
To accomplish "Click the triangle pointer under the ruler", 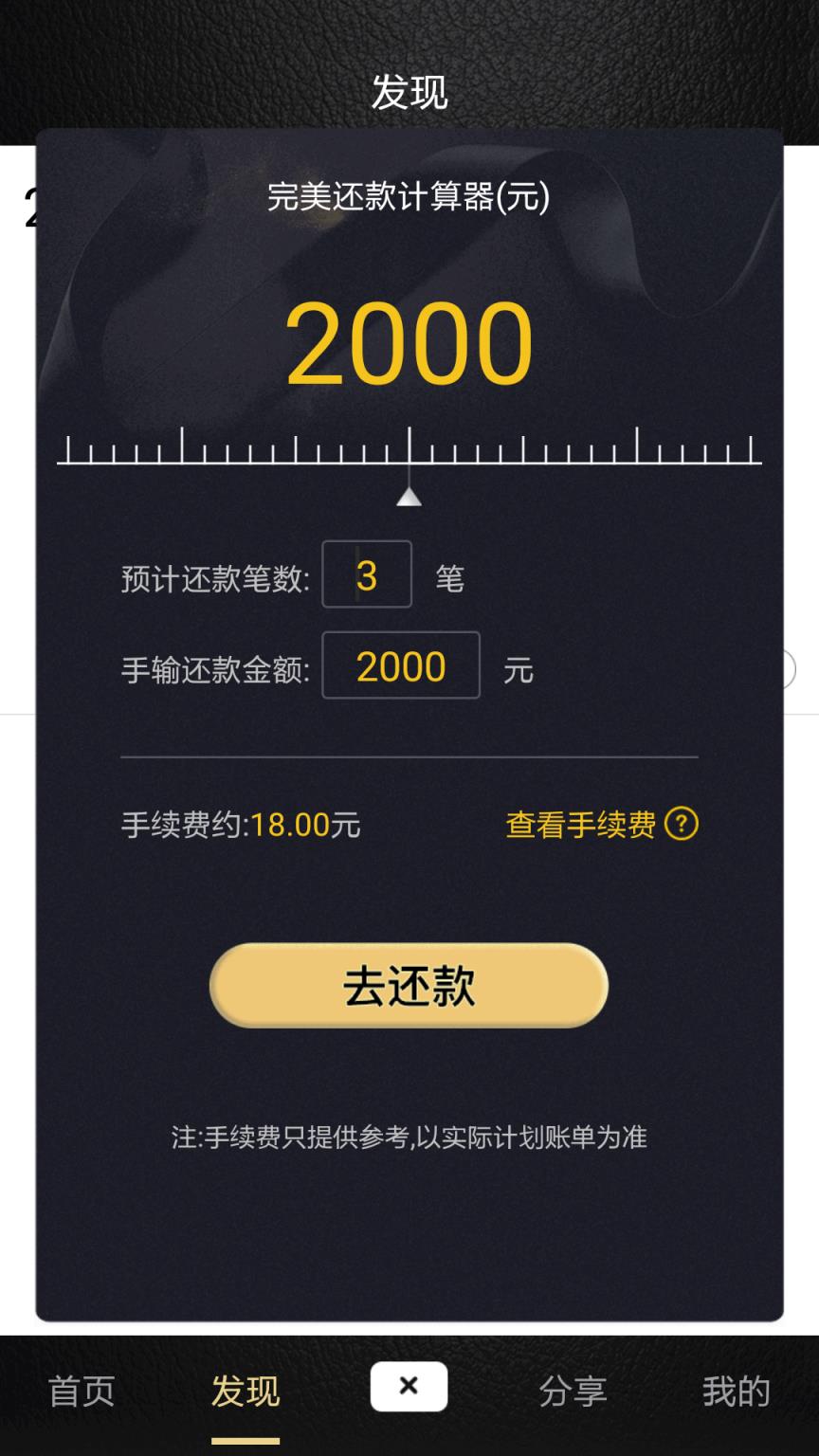I will click(409, 495).
